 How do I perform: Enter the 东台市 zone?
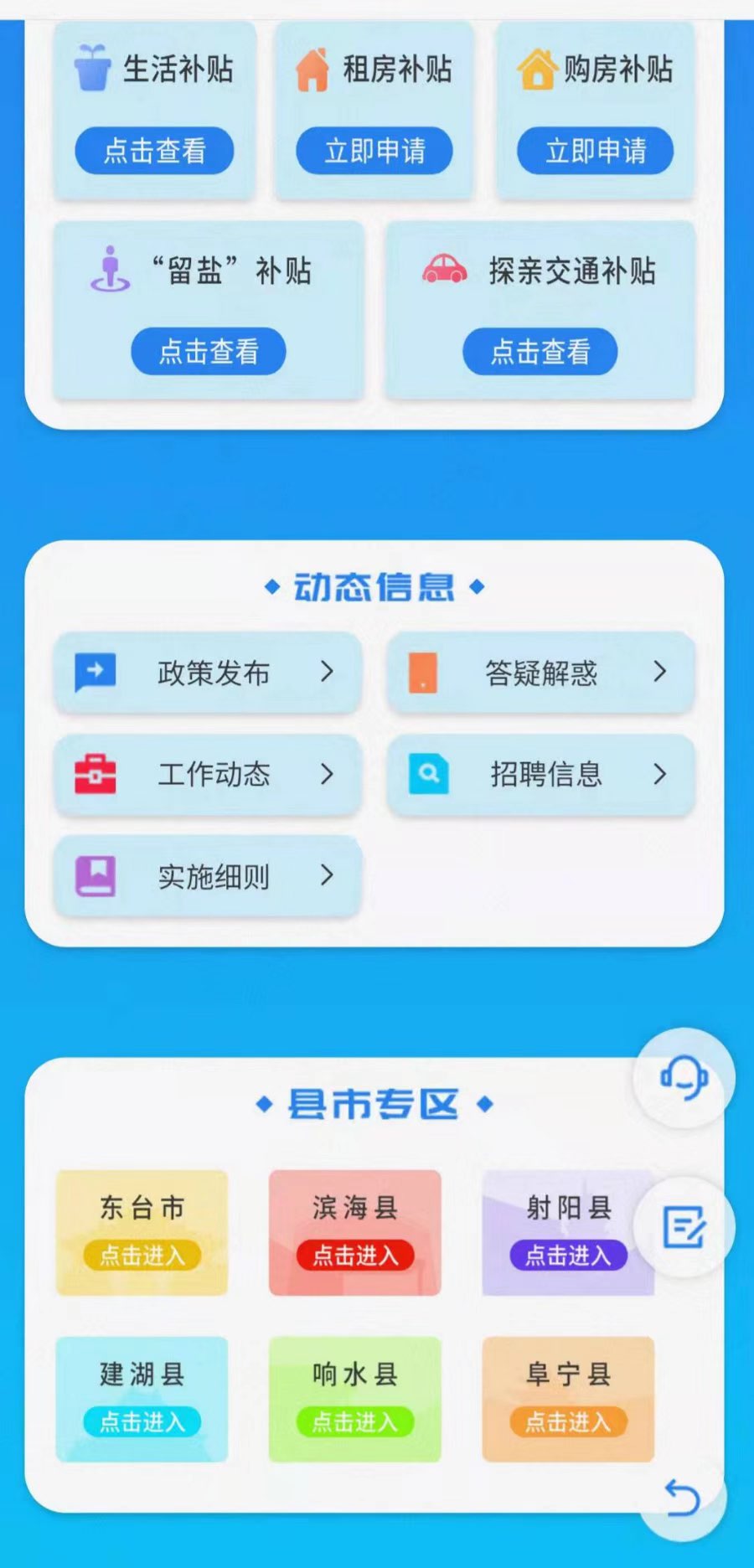142,1255
